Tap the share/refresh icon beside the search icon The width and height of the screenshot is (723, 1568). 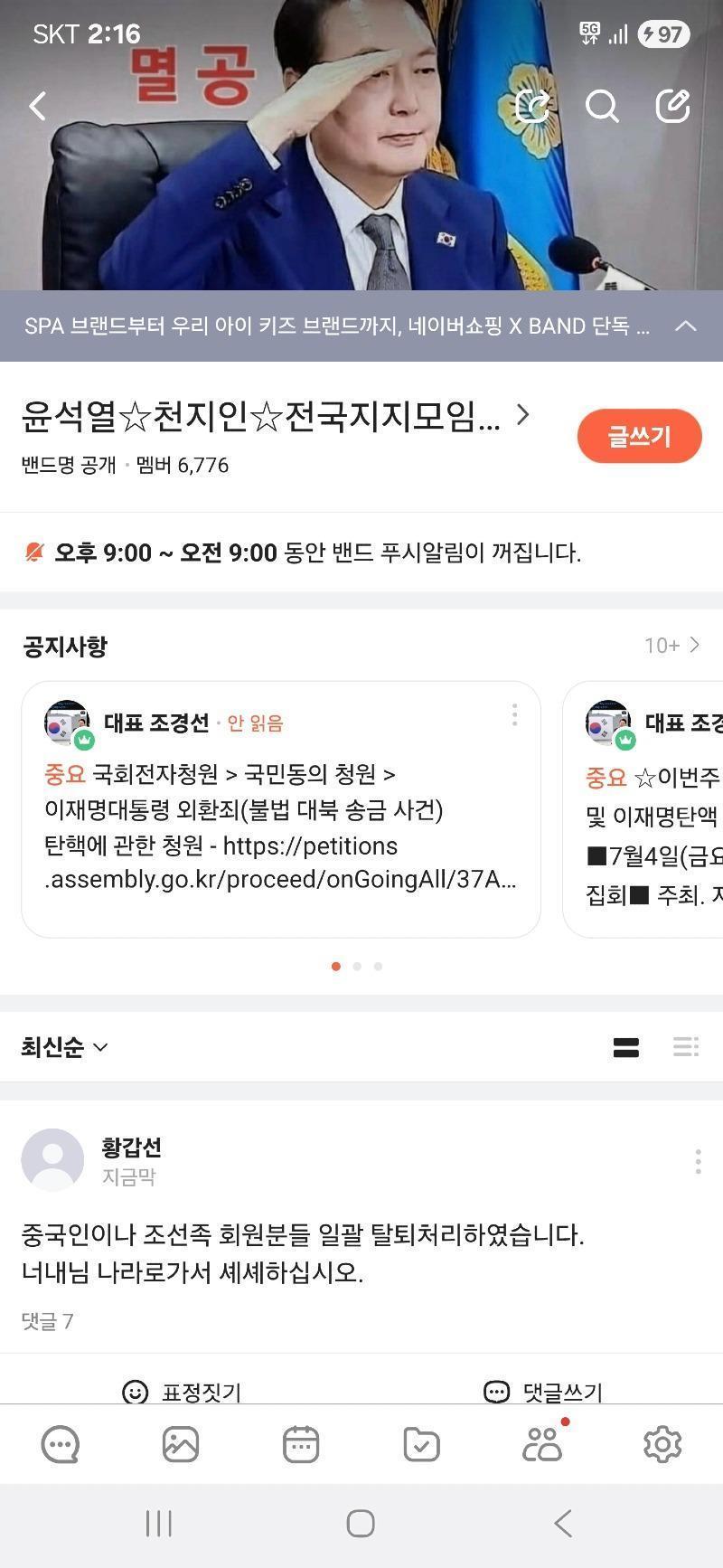[x=533, y=106]
